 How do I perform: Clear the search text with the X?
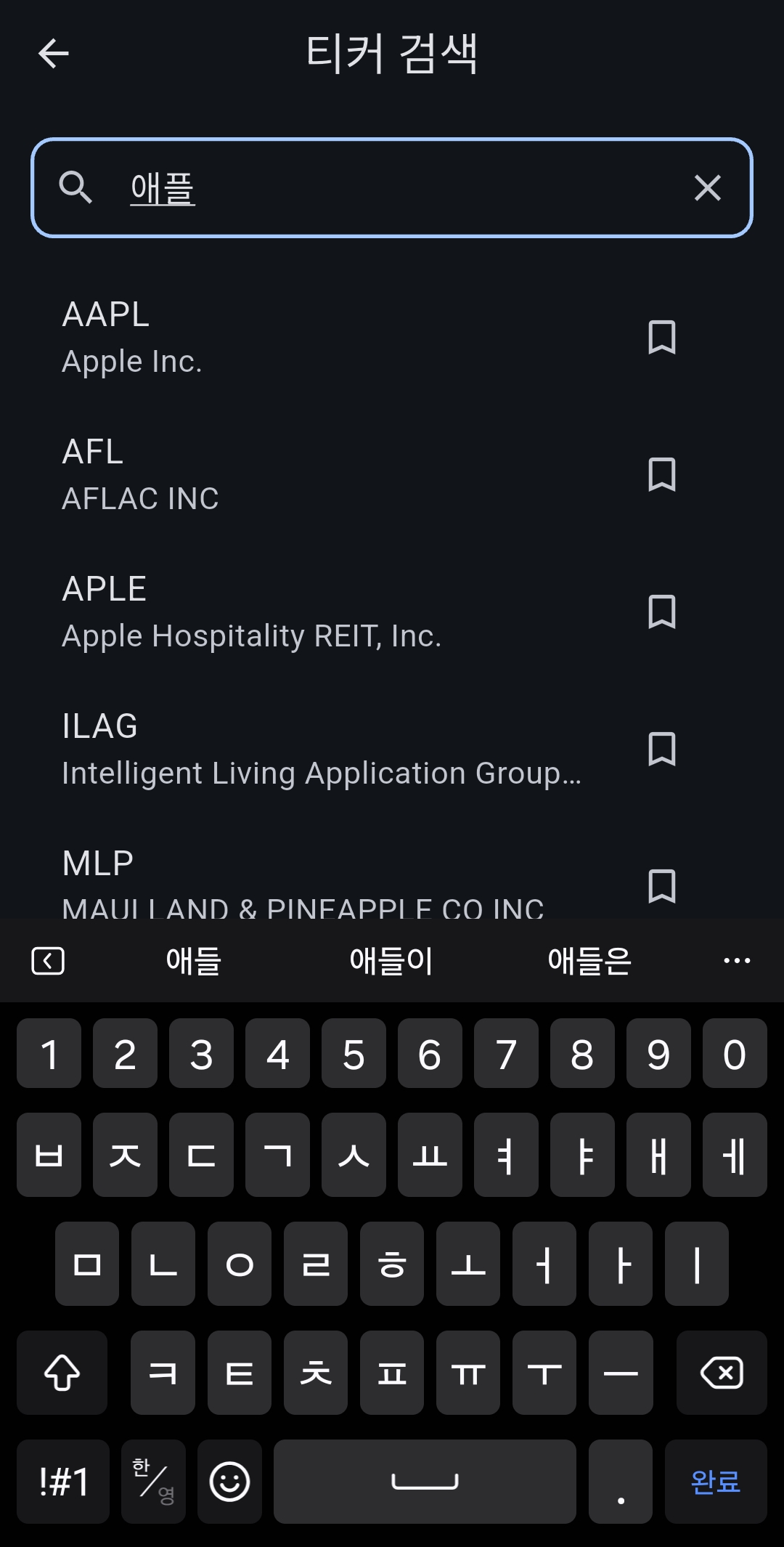(706, 188)
